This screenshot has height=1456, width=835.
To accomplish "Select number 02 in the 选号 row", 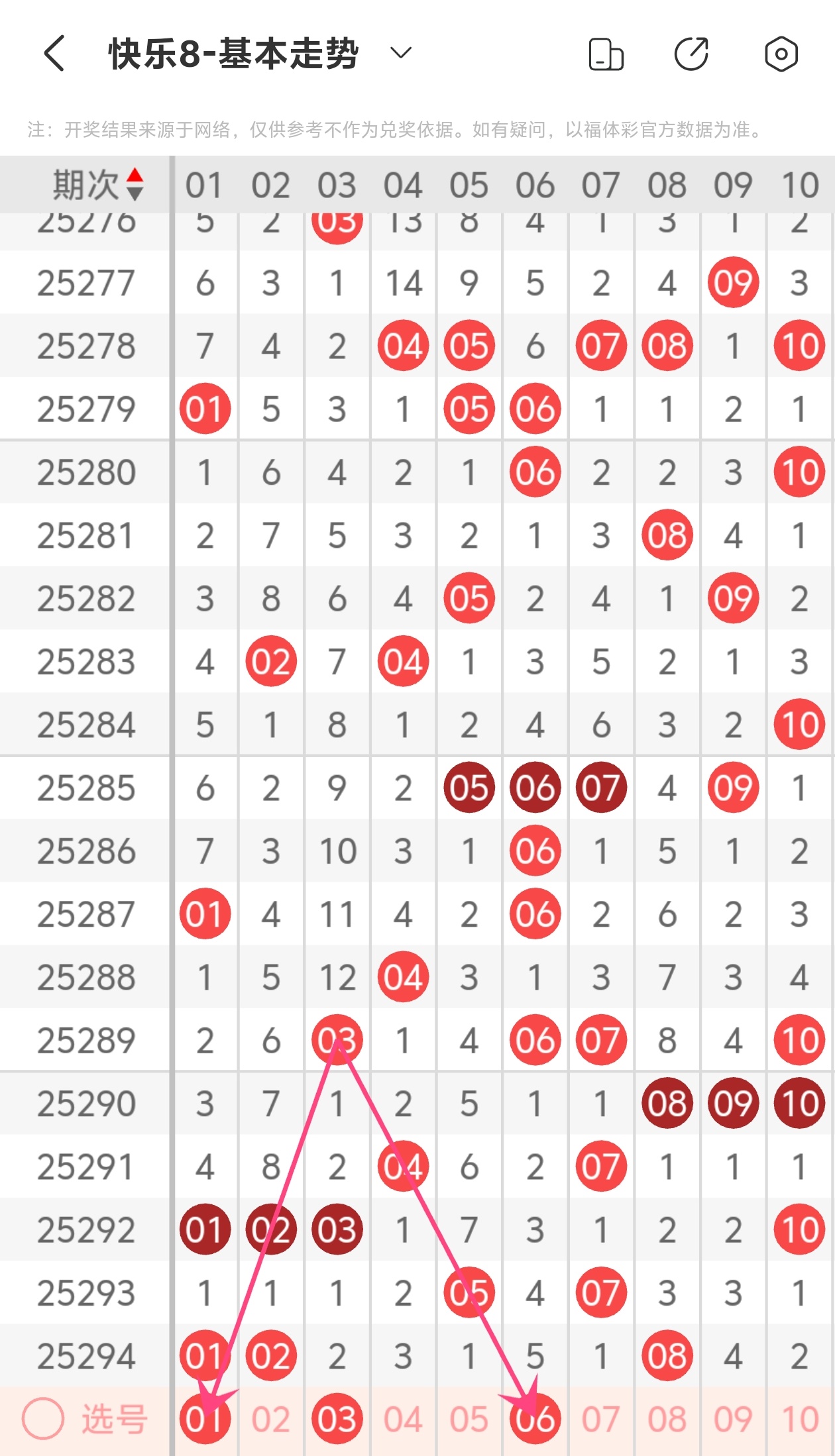I will point(270,1419).
